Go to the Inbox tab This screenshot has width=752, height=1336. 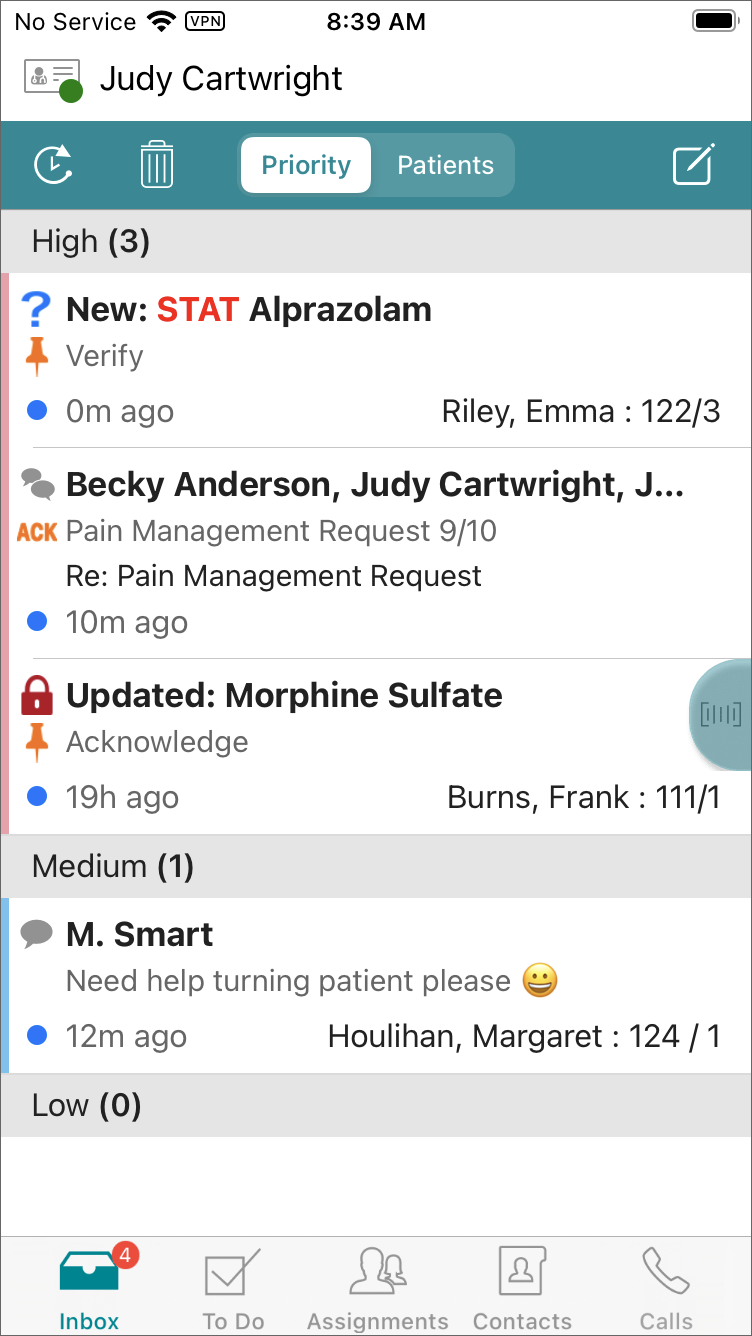pyautogui.click(x=89, y=1288)
